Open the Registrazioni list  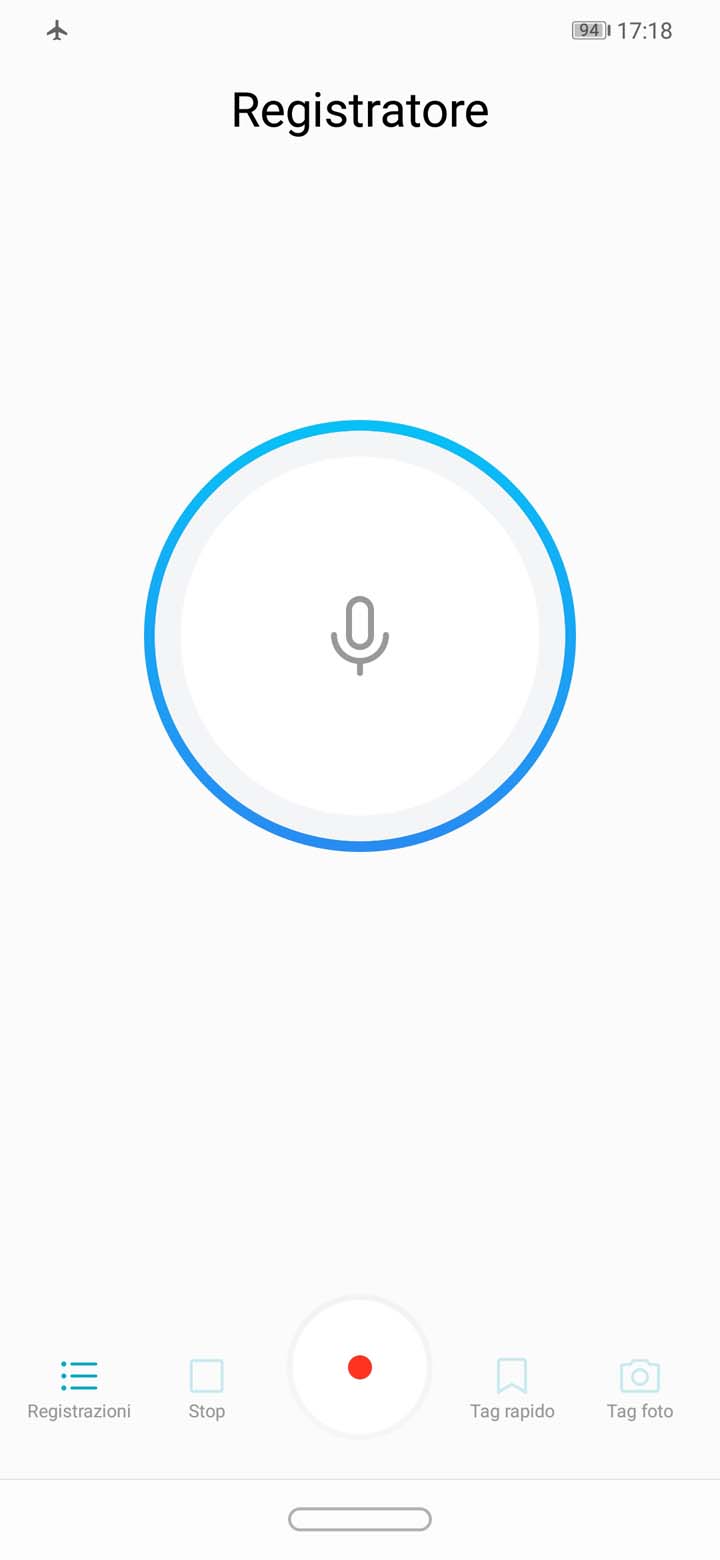coord(79,1389)
